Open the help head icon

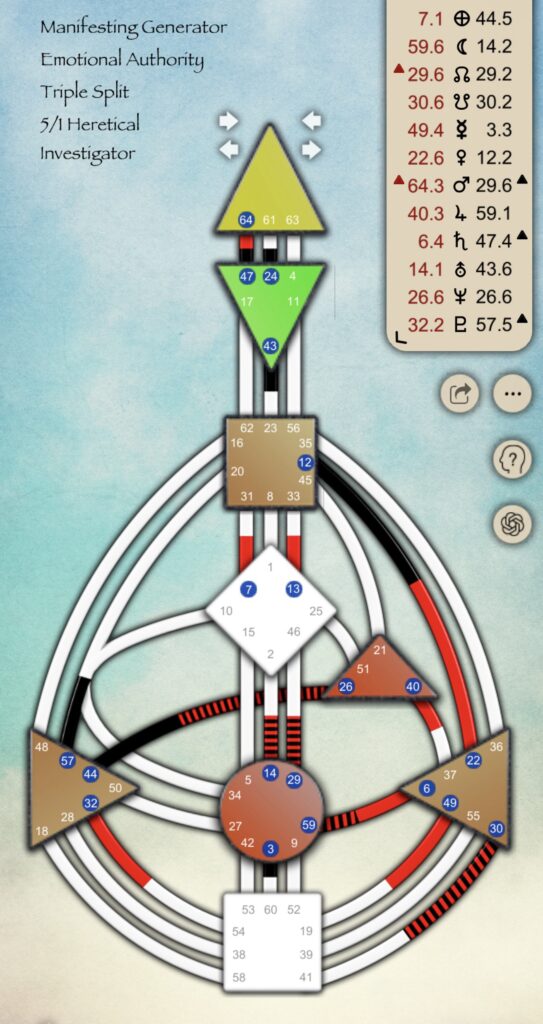click(513, 459)
